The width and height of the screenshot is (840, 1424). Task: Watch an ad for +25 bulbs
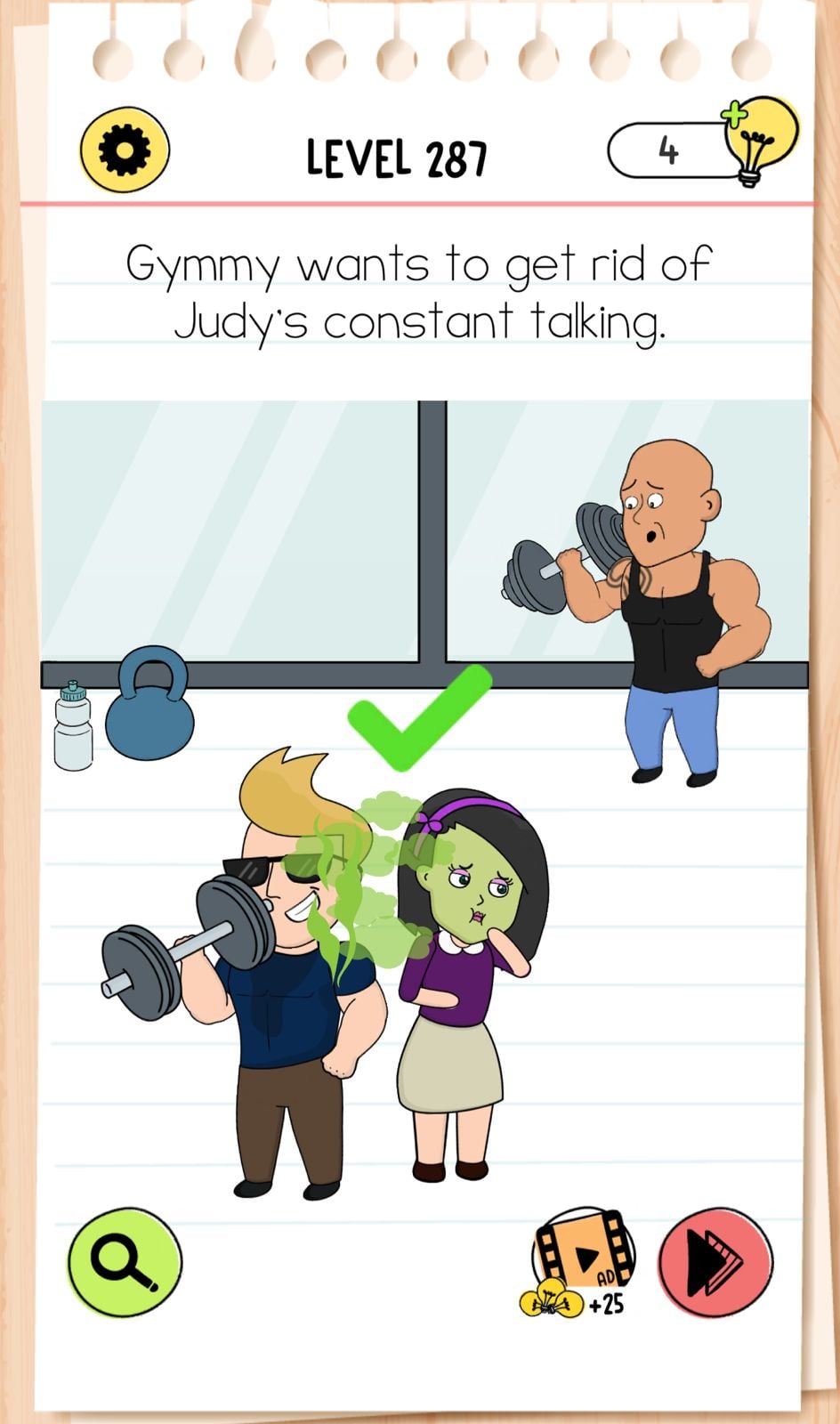(x=583, y=1262)
